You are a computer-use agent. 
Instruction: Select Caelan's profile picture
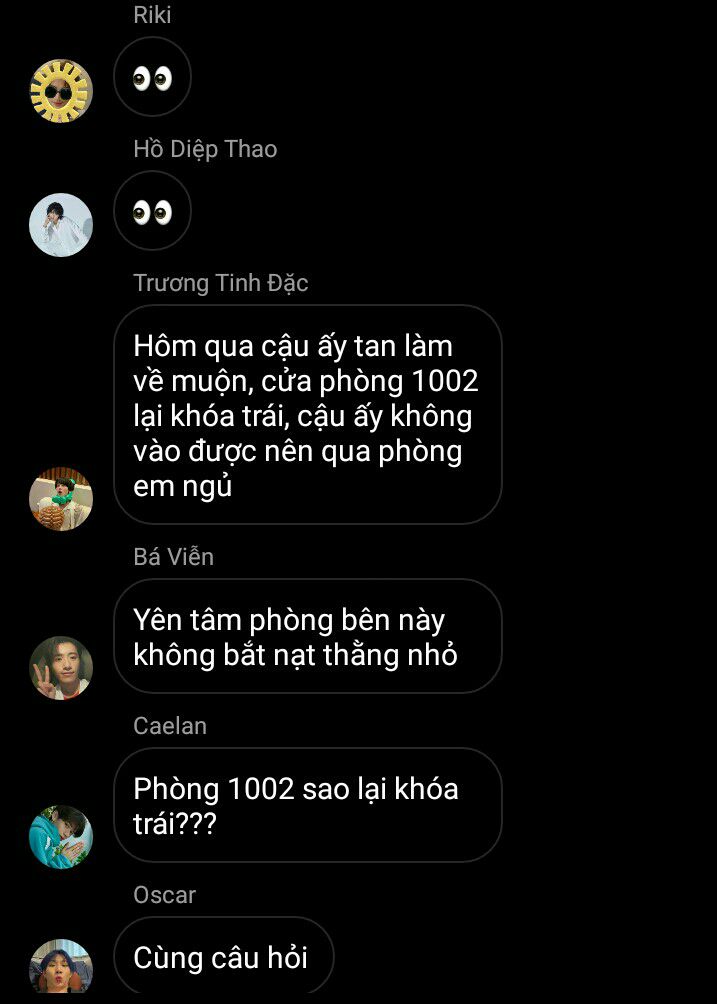pyautogui.click(x=61, y=837)
